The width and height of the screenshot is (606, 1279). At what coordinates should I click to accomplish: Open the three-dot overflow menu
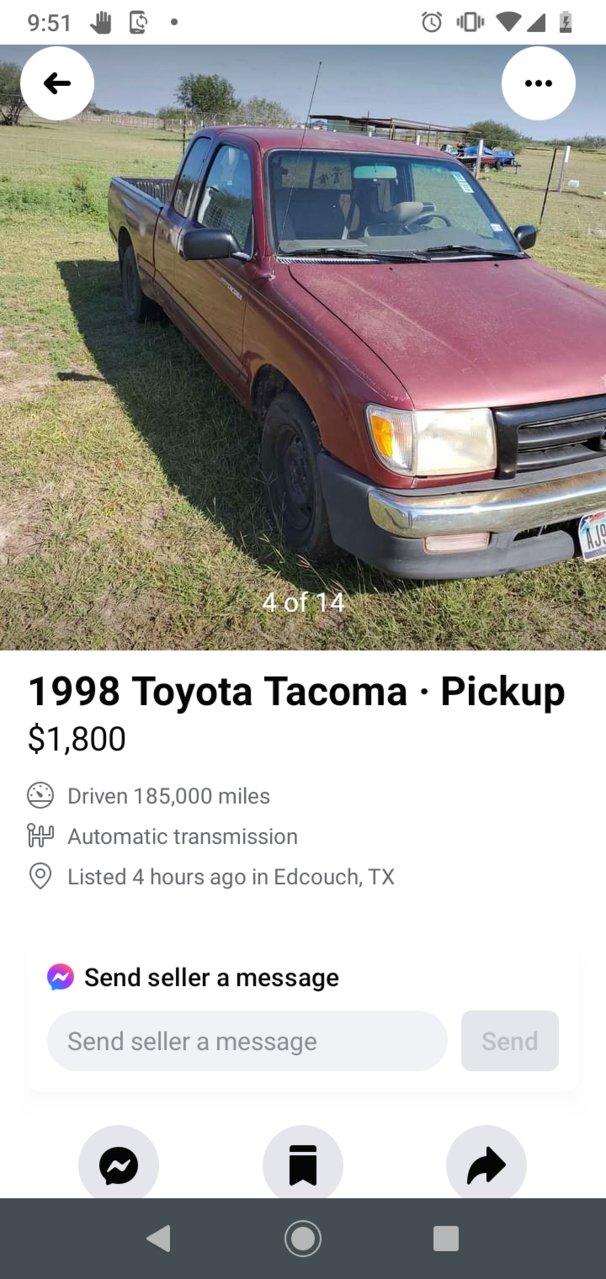(x=538, y=83)
